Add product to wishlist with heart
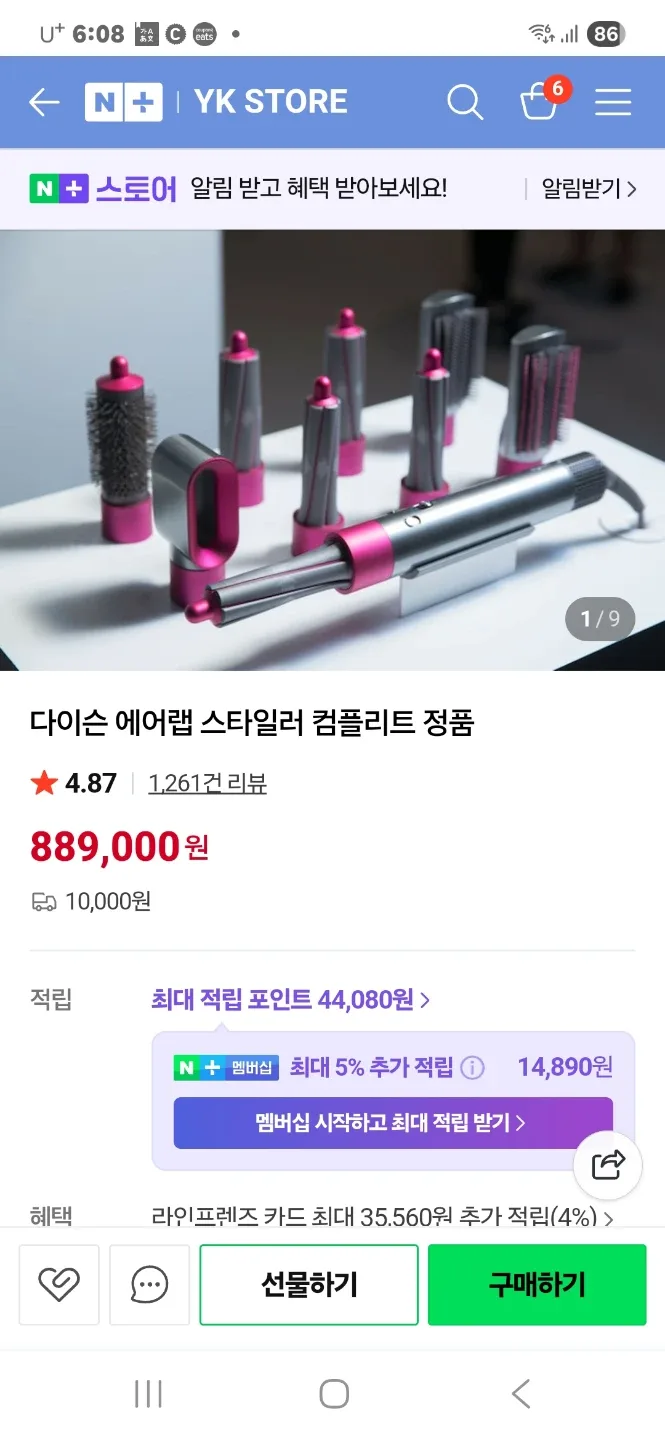665x1440 pixels. point(58,1284)
